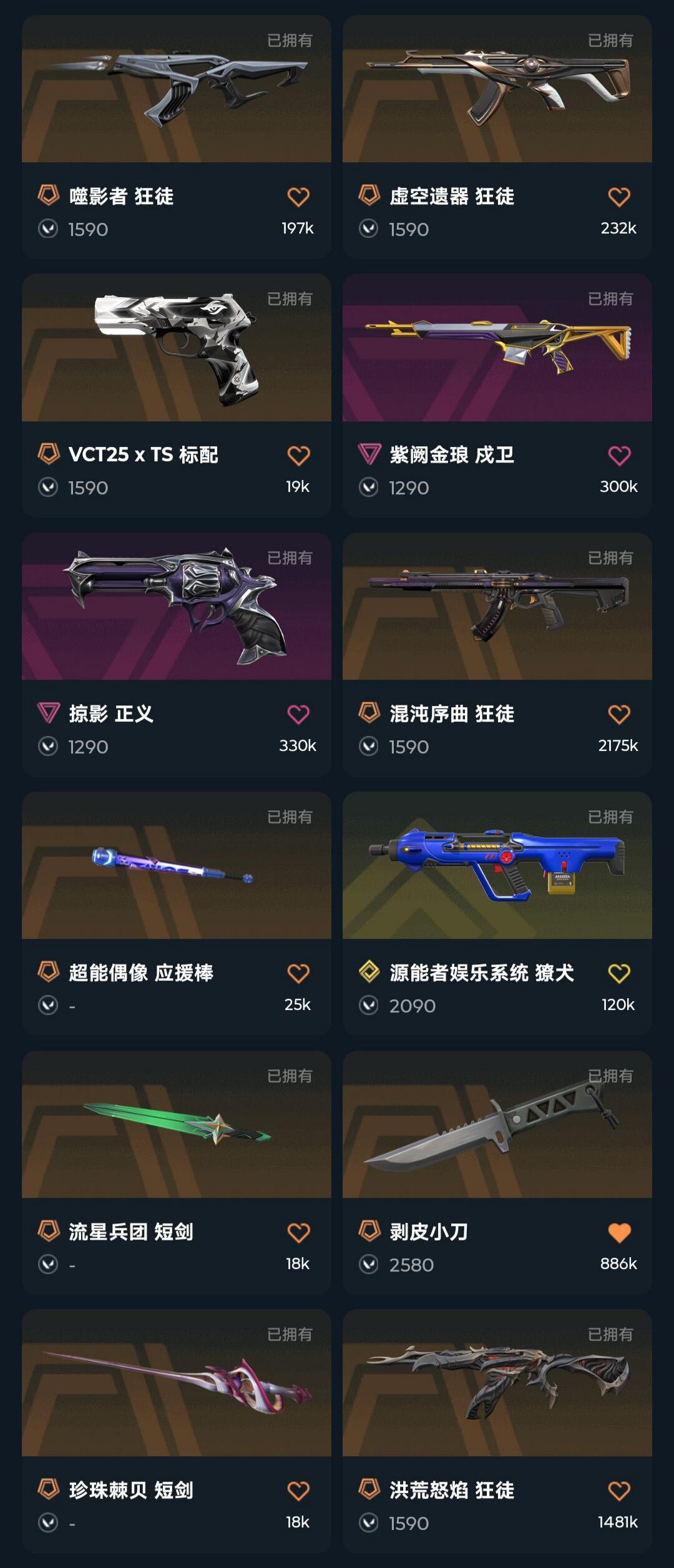The height and width of the screenshot is (1568, 674).
Task: Like the 混沌序曲 狂徒 skin
Action: [619, 714]
